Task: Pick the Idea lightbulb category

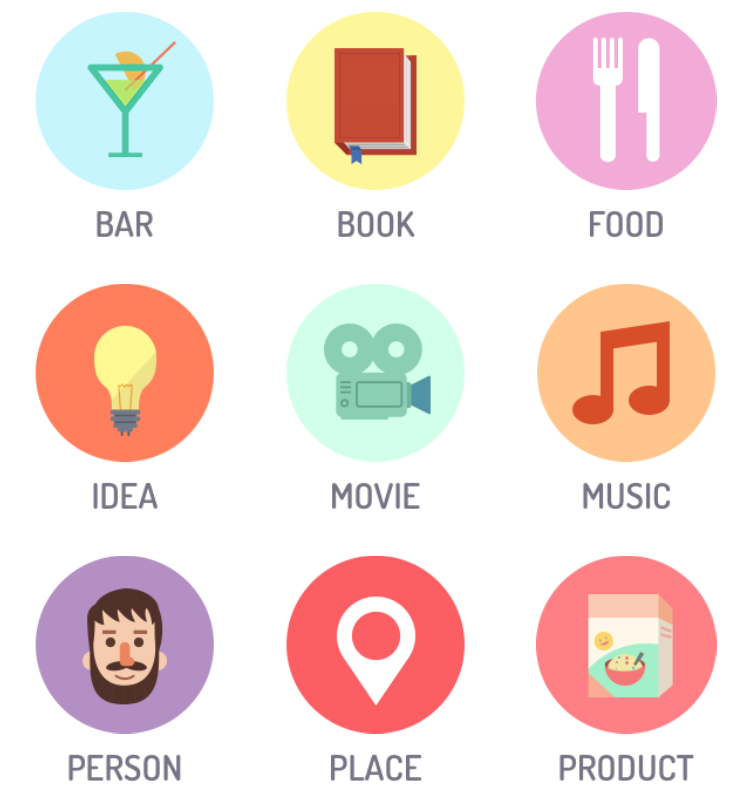Action: click(x=125, y=373)
